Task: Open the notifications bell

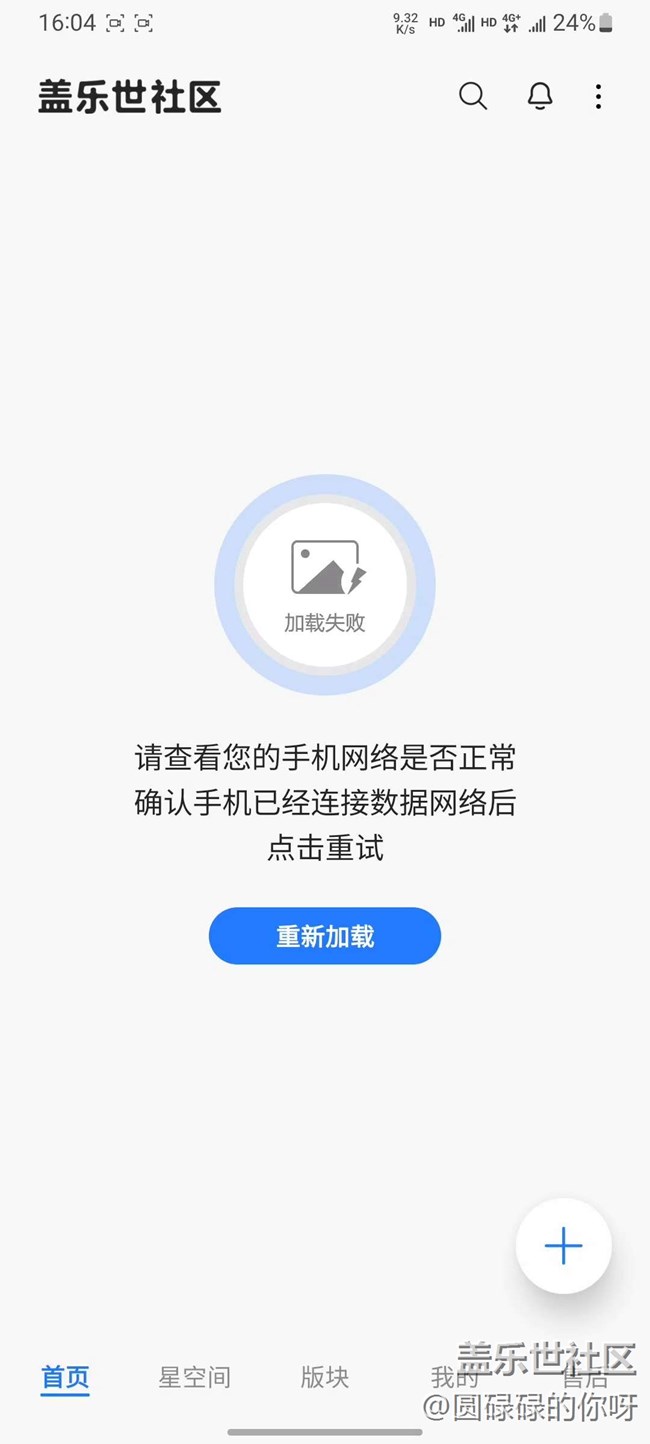Action: 540,96
